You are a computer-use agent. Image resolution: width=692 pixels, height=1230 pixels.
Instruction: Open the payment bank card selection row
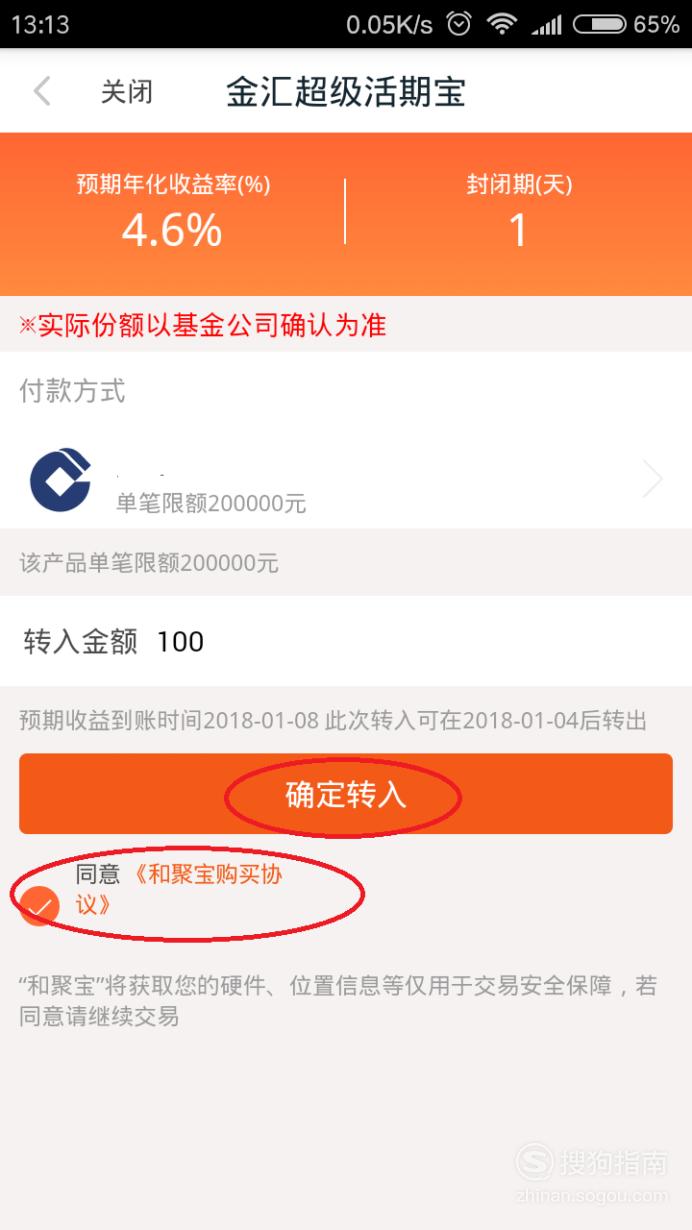346,481
